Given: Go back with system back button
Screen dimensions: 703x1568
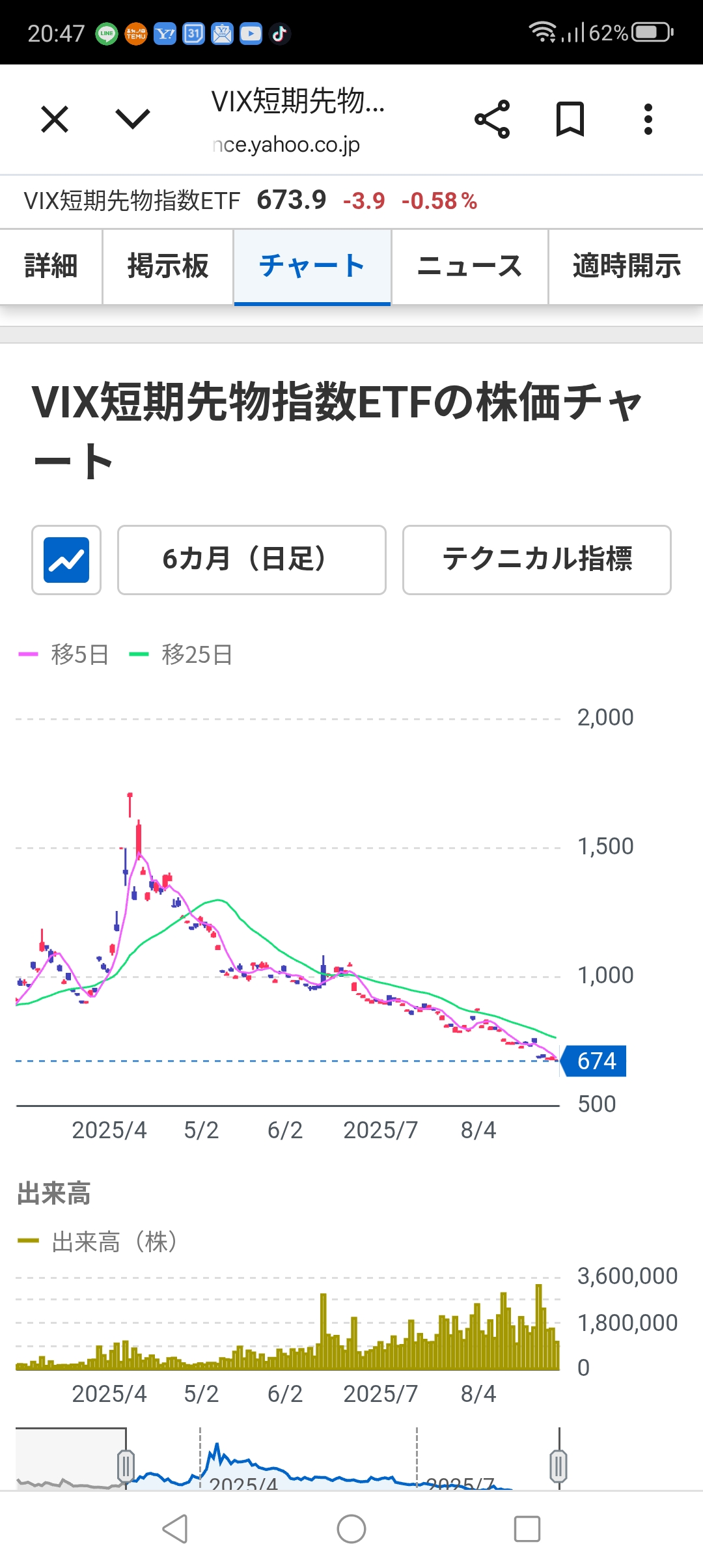Looking at the screenshot, I should pos(175,1528).
